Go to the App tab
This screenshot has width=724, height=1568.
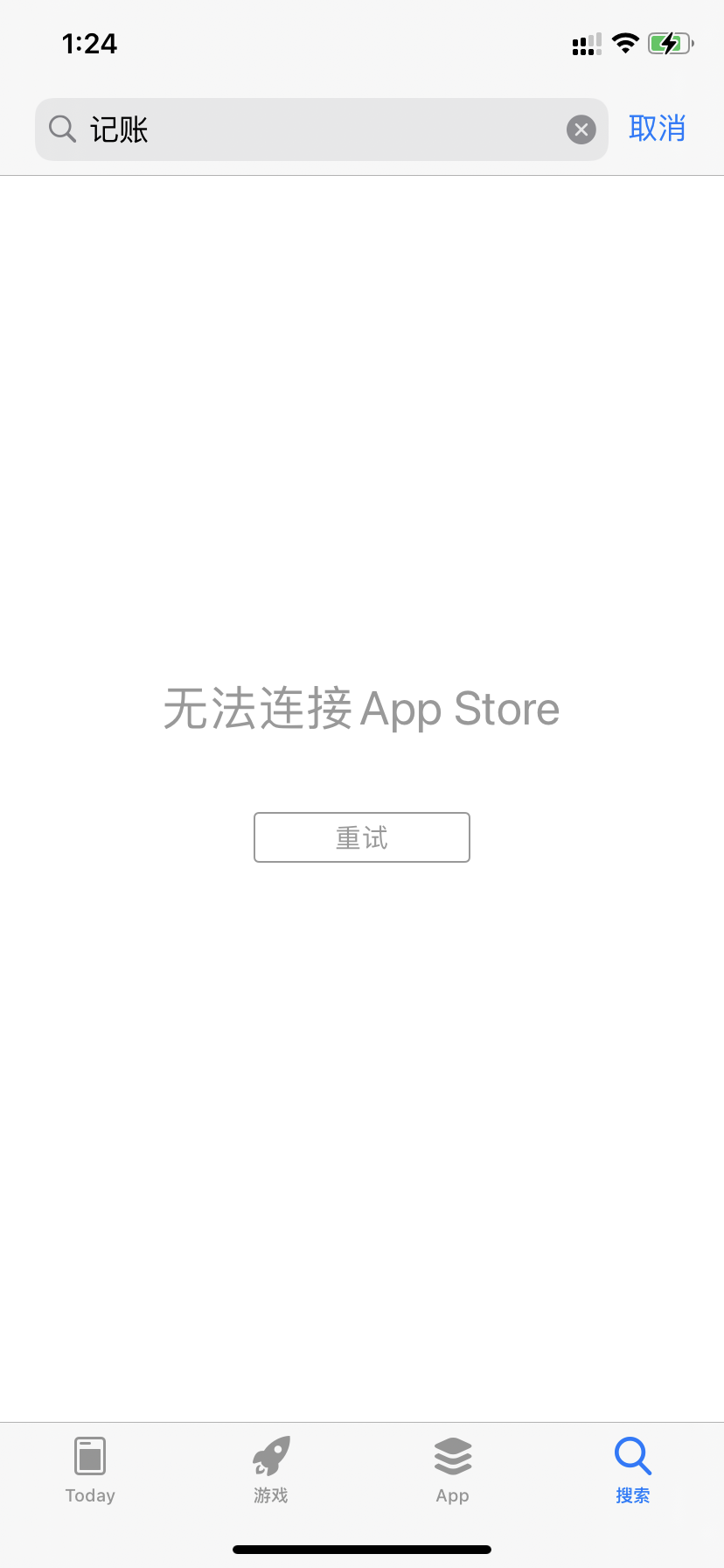click(x=453, y=1470)
